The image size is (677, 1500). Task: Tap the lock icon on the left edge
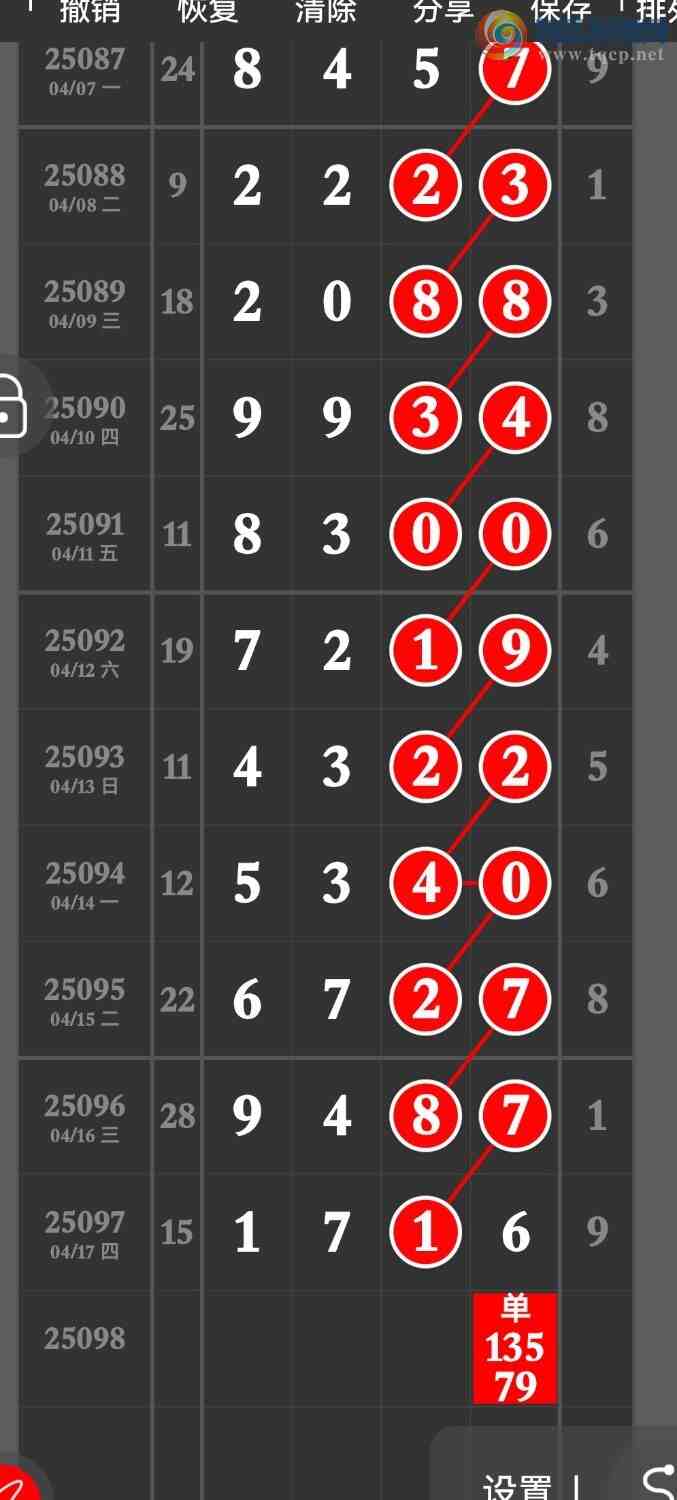coord(13,407)
